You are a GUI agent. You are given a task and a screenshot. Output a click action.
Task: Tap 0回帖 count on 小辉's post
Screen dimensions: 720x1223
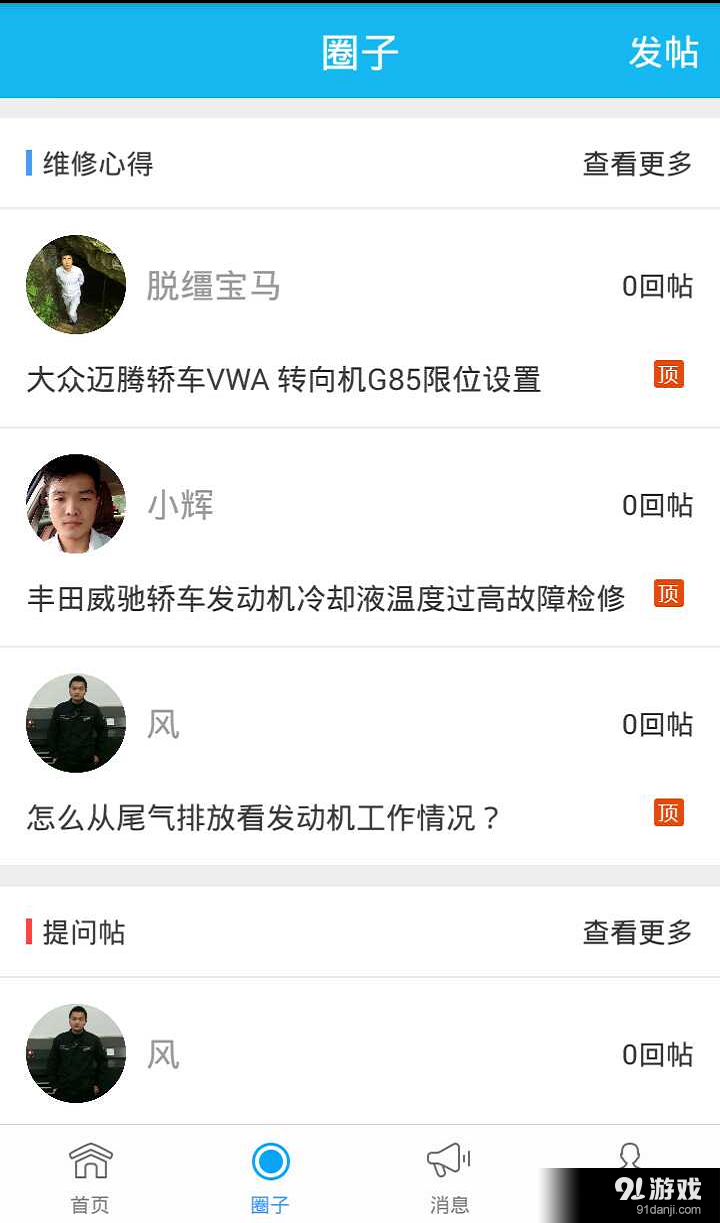[656, 505]
